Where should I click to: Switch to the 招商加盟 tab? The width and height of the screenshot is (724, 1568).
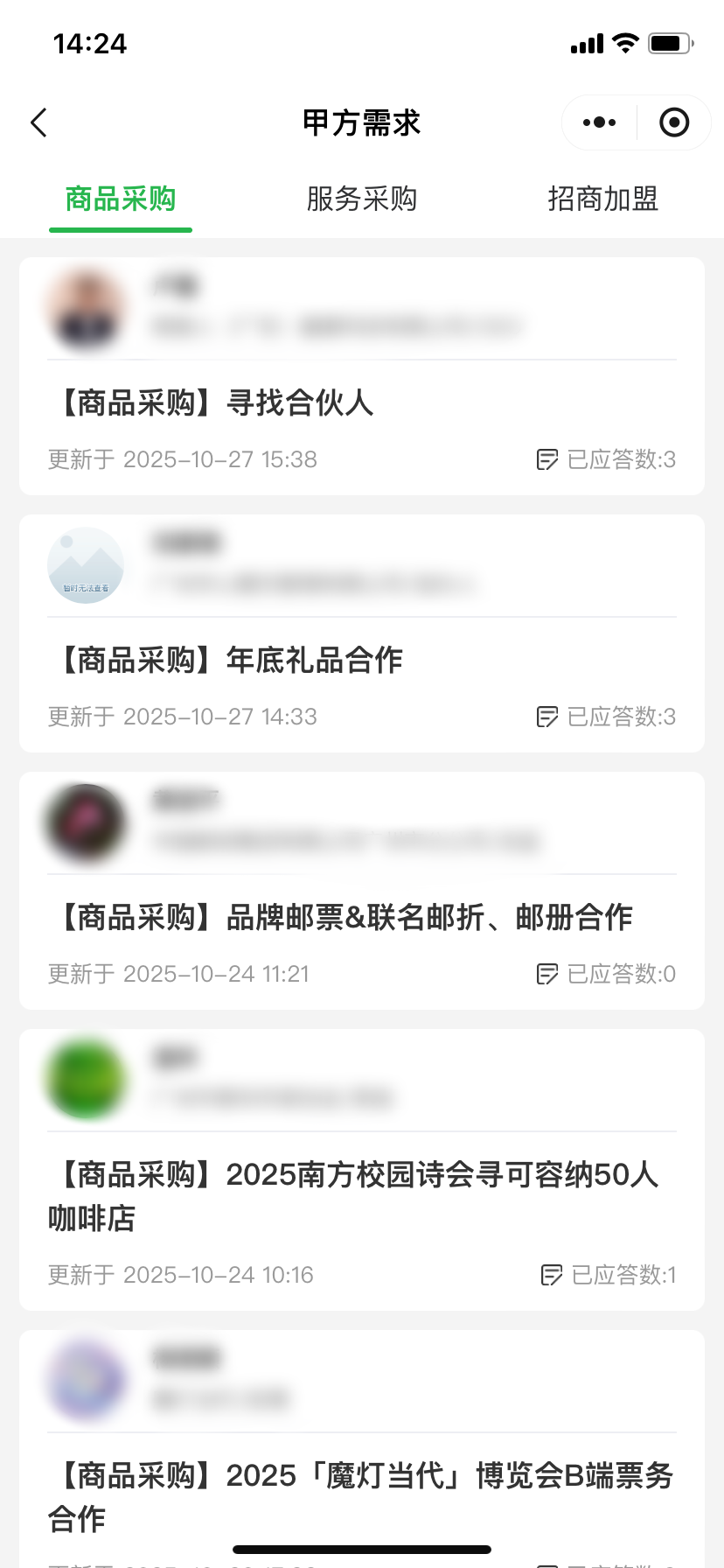[602, 199]
